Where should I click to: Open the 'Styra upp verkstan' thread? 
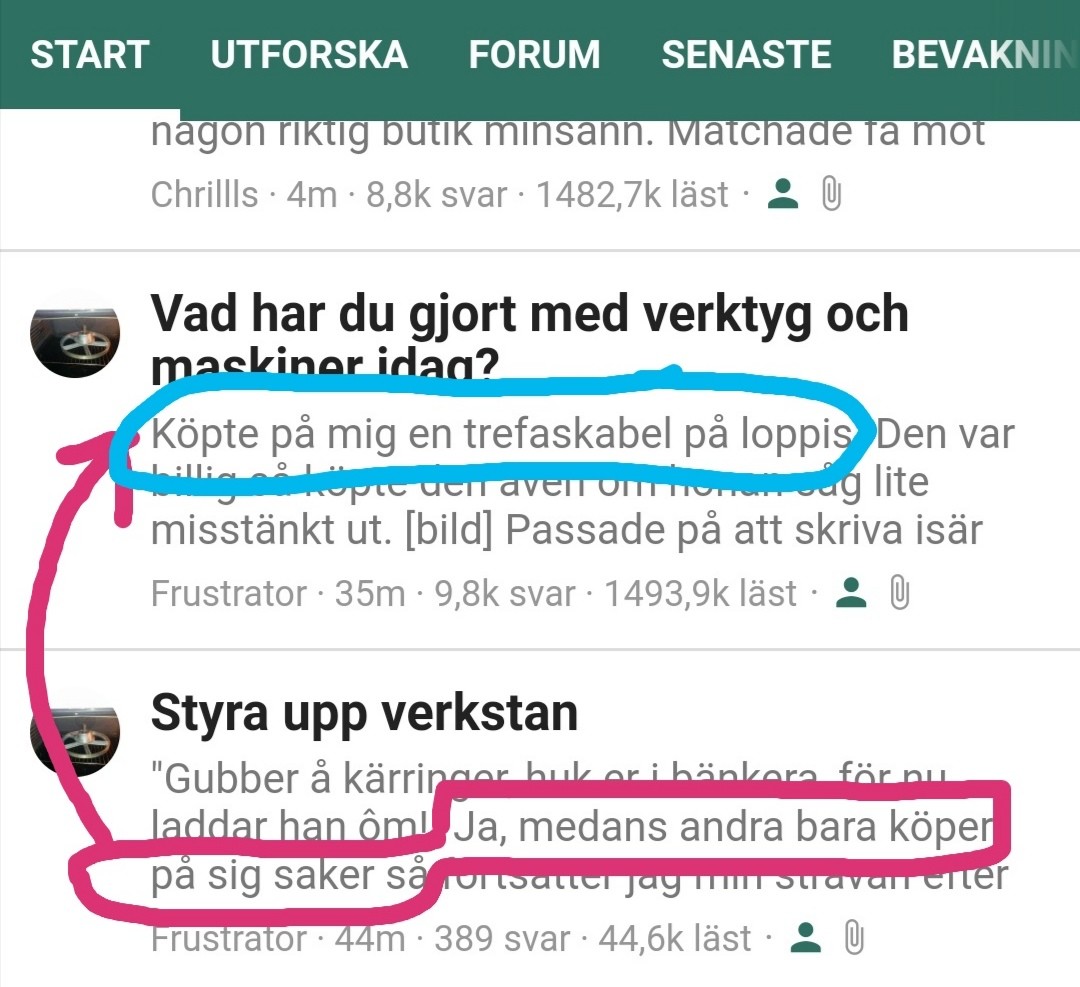point(364,713)
